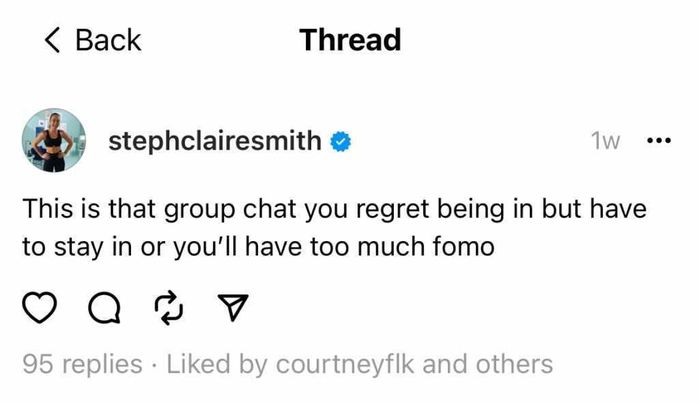699x403 pixels.
Task: See likes by courtneyflk and others
Action: (x=357, y=364)
